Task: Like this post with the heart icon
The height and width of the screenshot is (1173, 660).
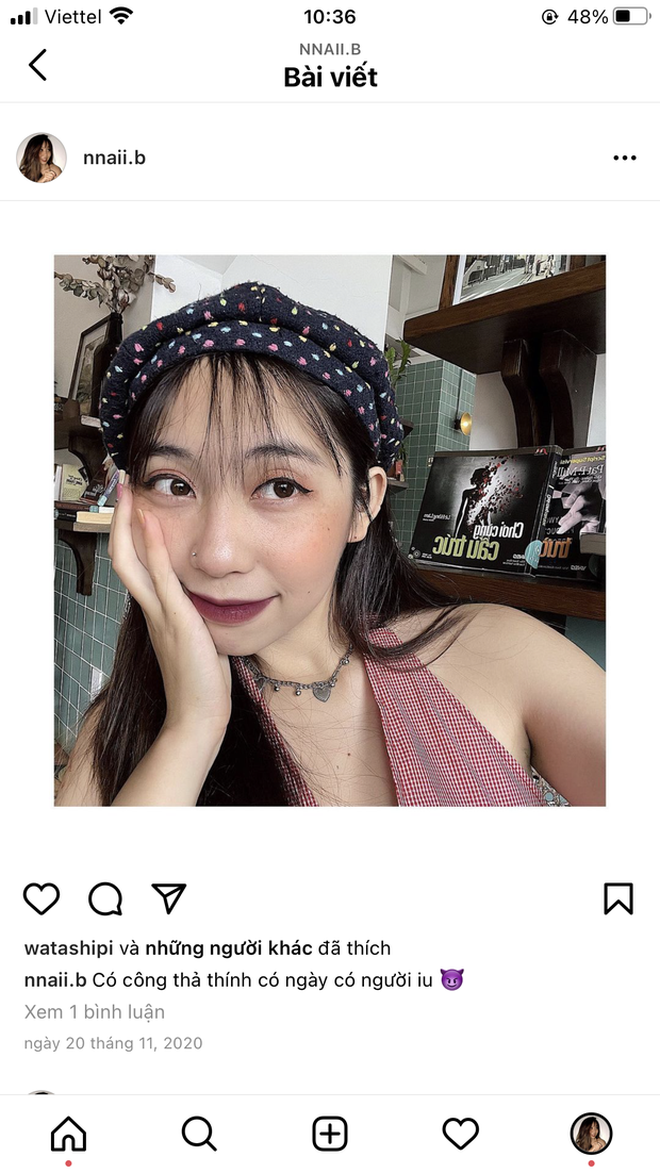Action: pyautogui.click(x=41, y=899)
